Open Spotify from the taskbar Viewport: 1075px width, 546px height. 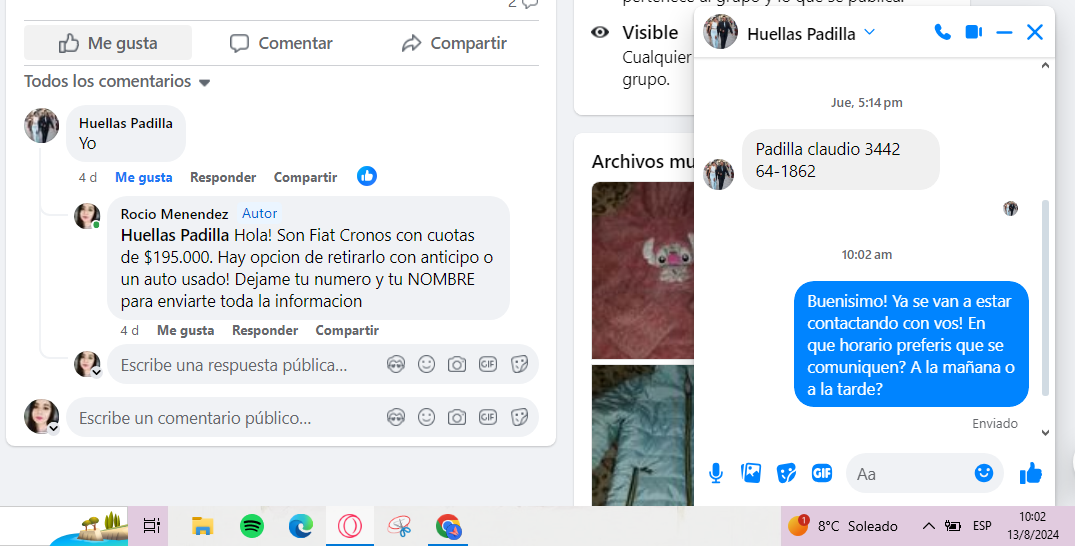pyautogui.click(x=252, y=526)
